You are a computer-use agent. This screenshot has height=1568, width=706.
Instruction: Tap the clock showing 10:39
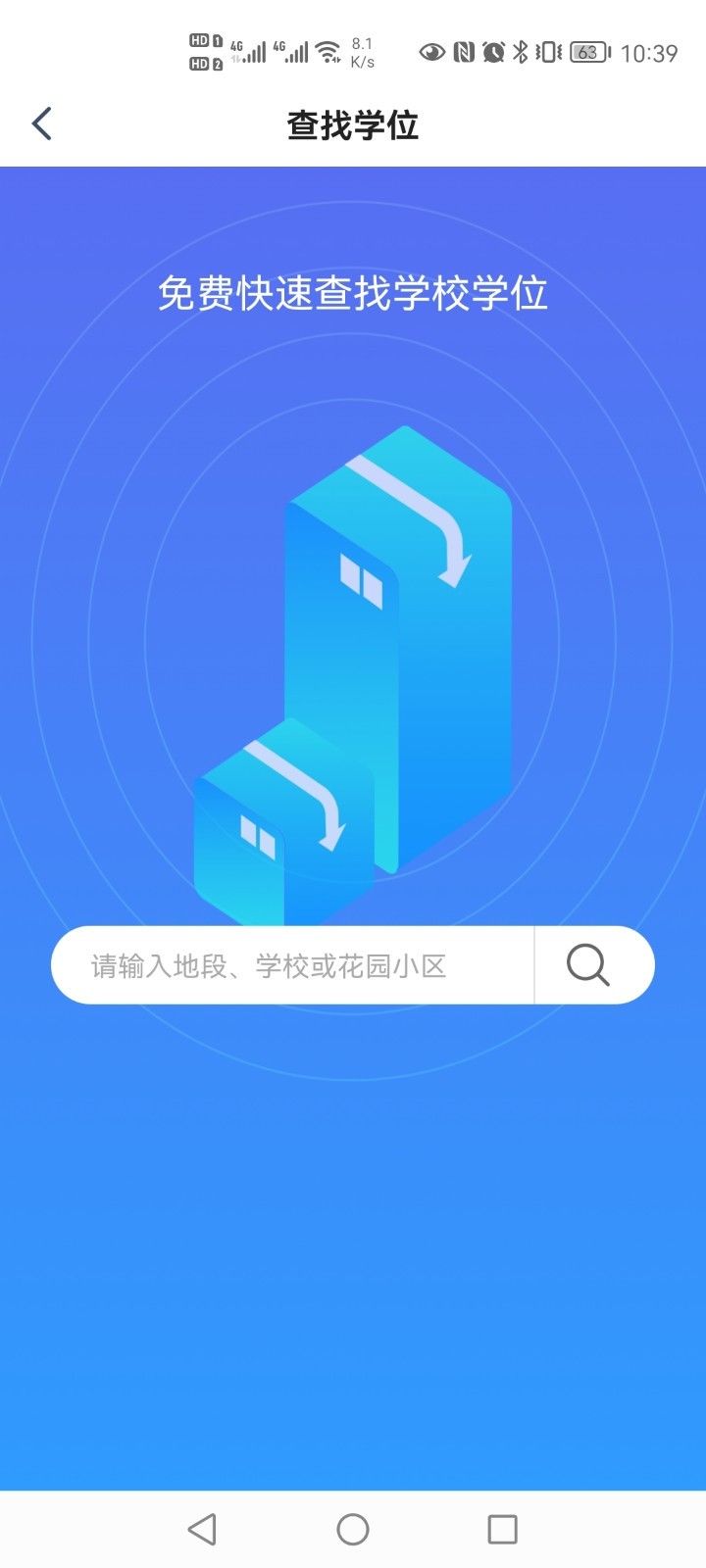click(650, 51)
